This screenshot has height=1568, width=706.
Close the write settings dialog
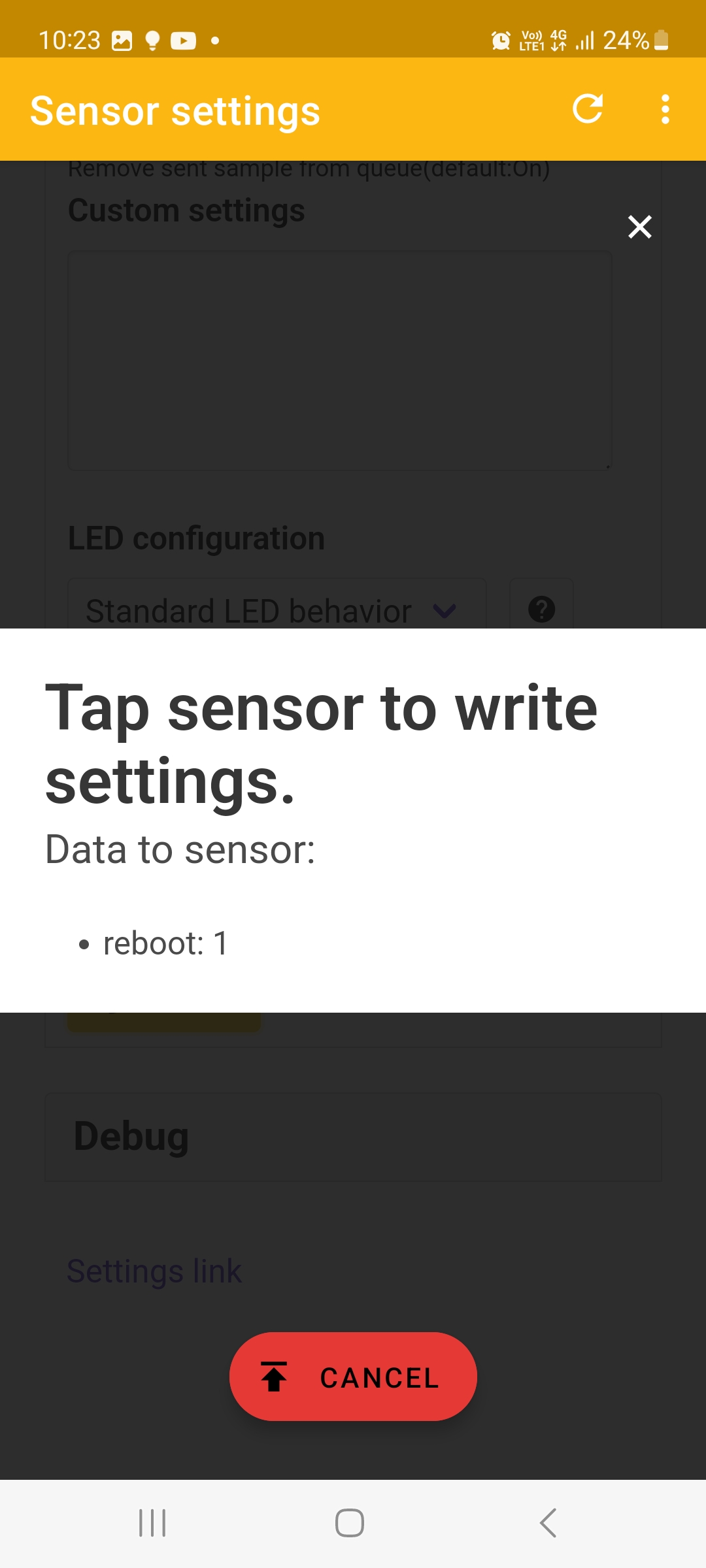[640, 227]
